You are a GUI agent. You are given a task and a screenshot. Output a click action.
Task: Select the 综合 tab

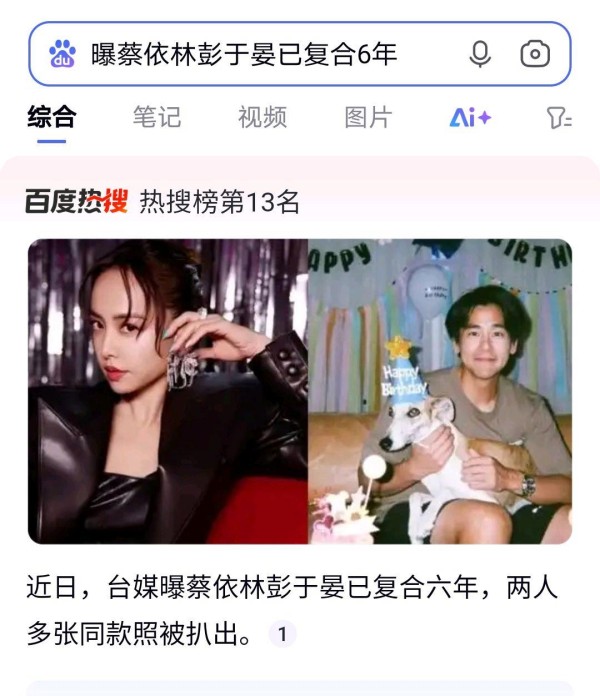click(51, 118)
